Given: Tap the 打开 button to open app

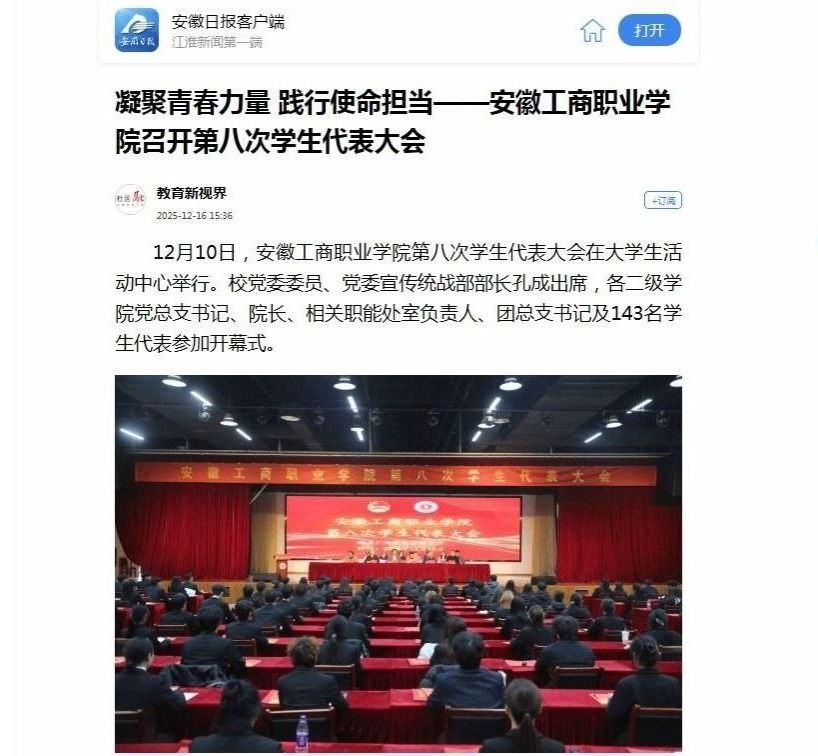Looking at the screenshot, I should 649,30.
